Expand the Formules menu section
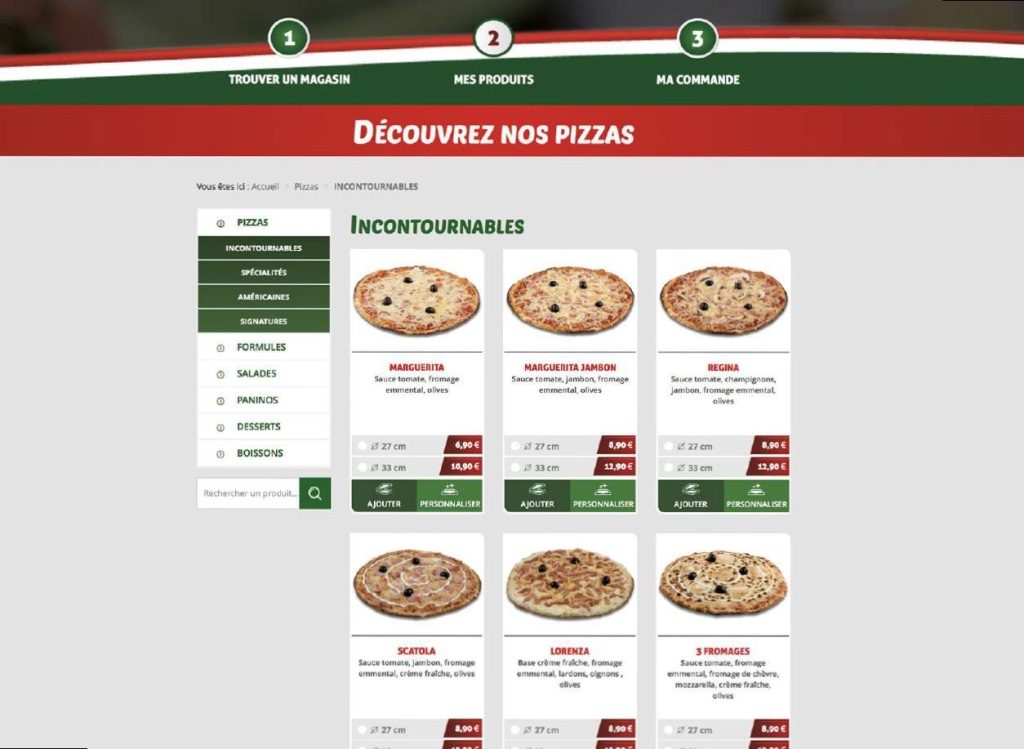The width and height of the screenshot is (1024, 749). 261,347
